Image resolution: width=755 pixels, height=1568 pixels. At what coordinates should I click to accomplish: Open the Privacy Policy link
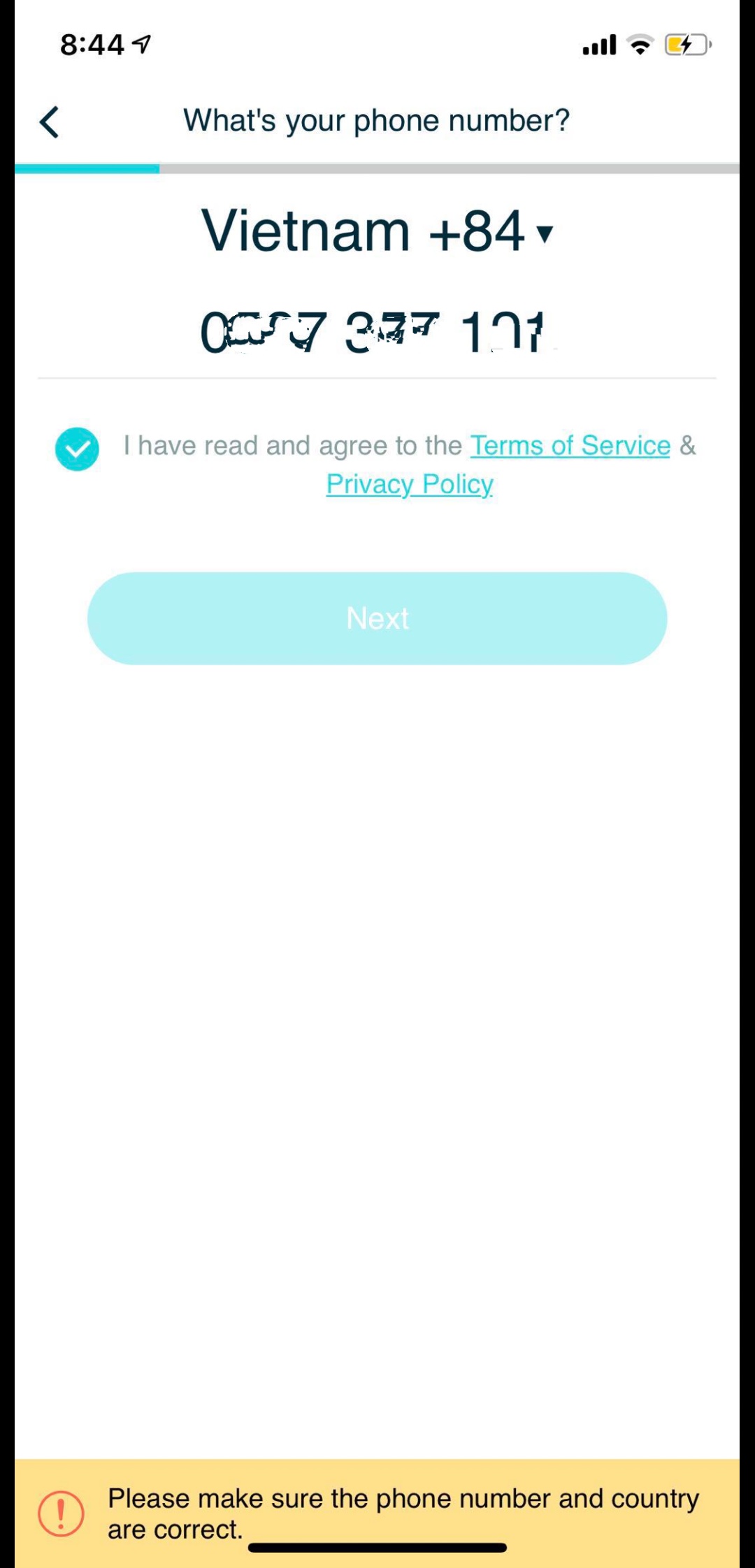[410, 484]
